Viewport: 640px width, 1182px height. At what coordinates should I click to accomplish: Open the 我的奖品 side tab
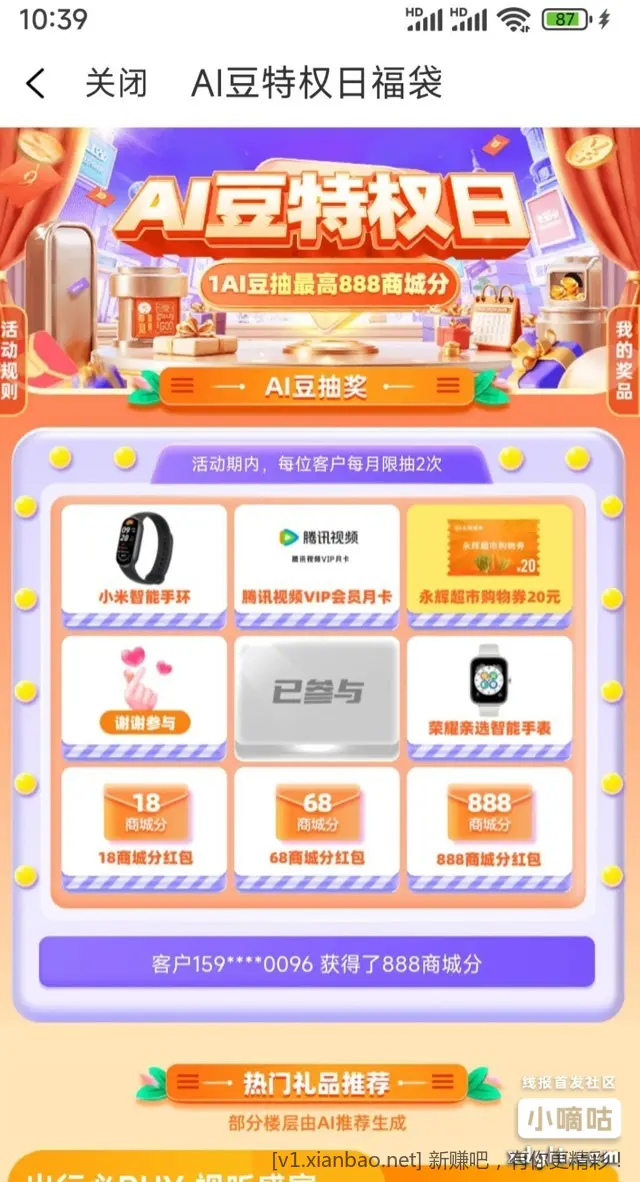[625, 358]
